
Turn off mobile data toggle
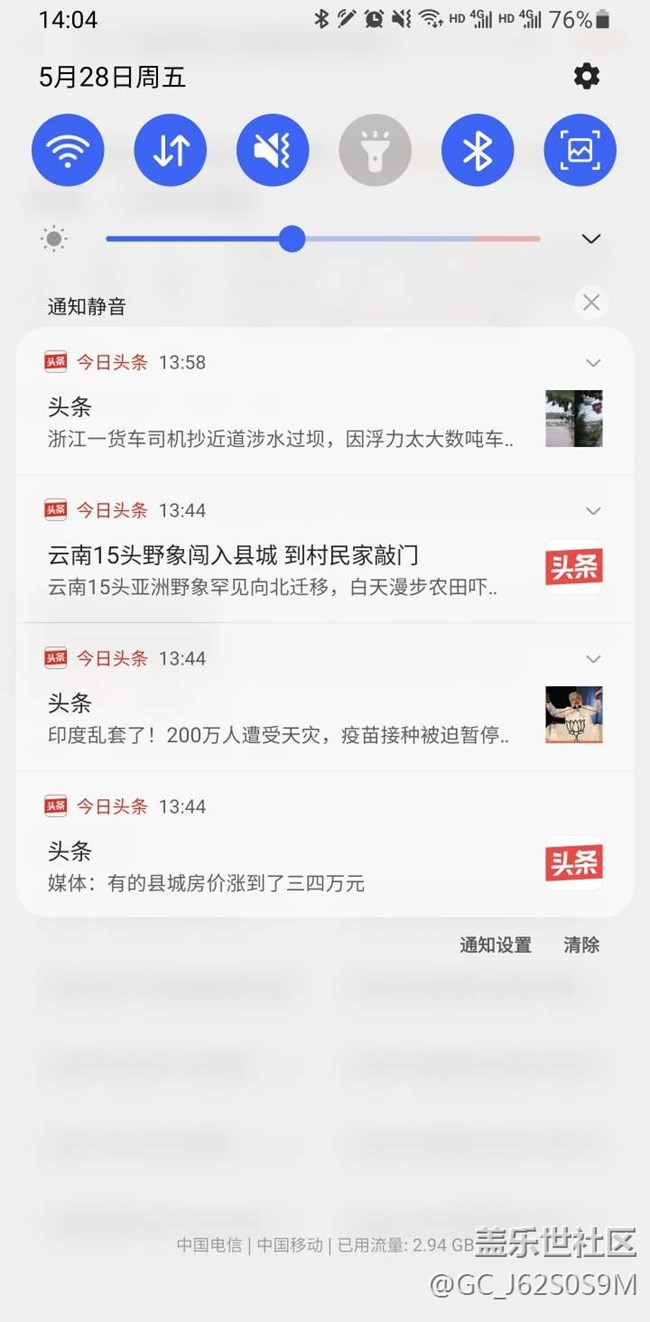(x=170, y=150)
